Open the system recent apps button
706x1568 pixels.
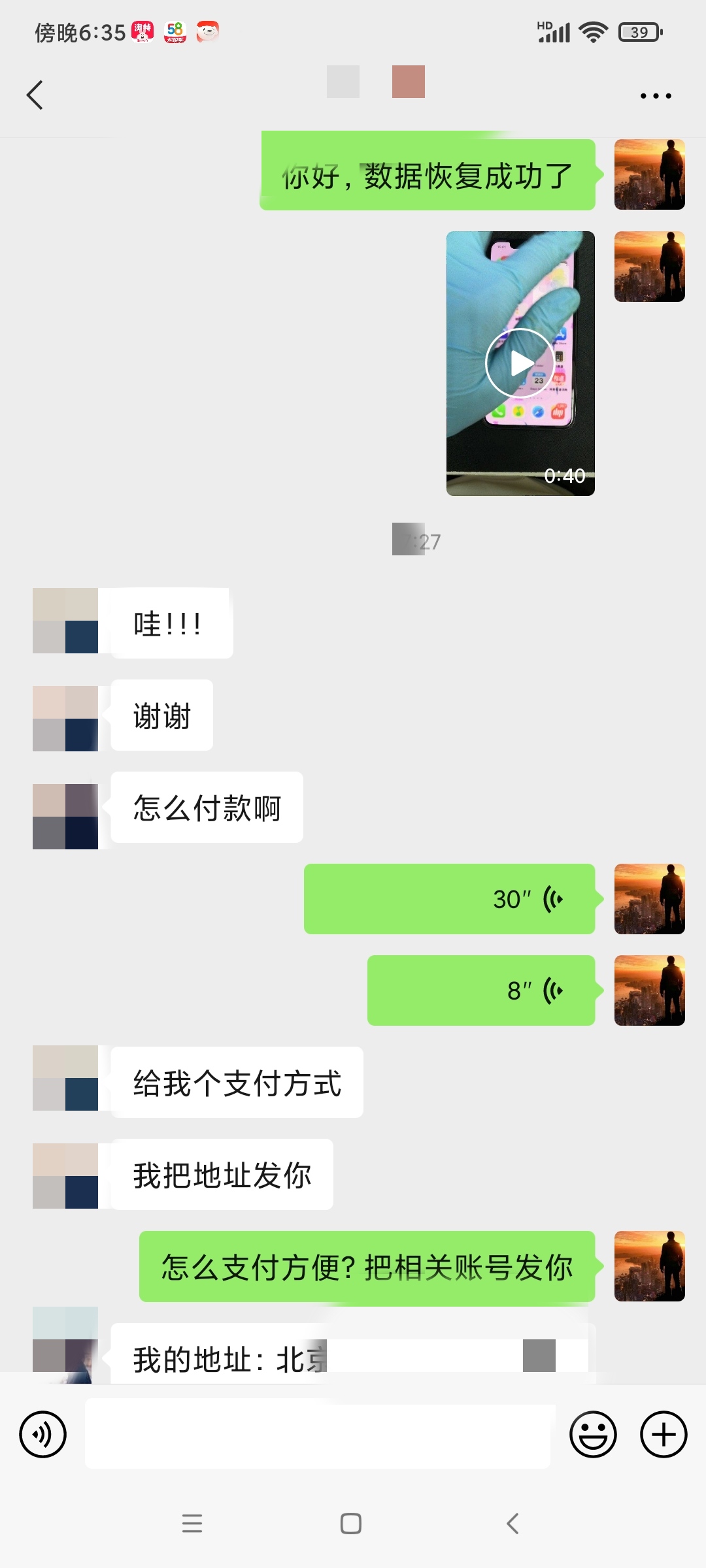[192, 1524]
